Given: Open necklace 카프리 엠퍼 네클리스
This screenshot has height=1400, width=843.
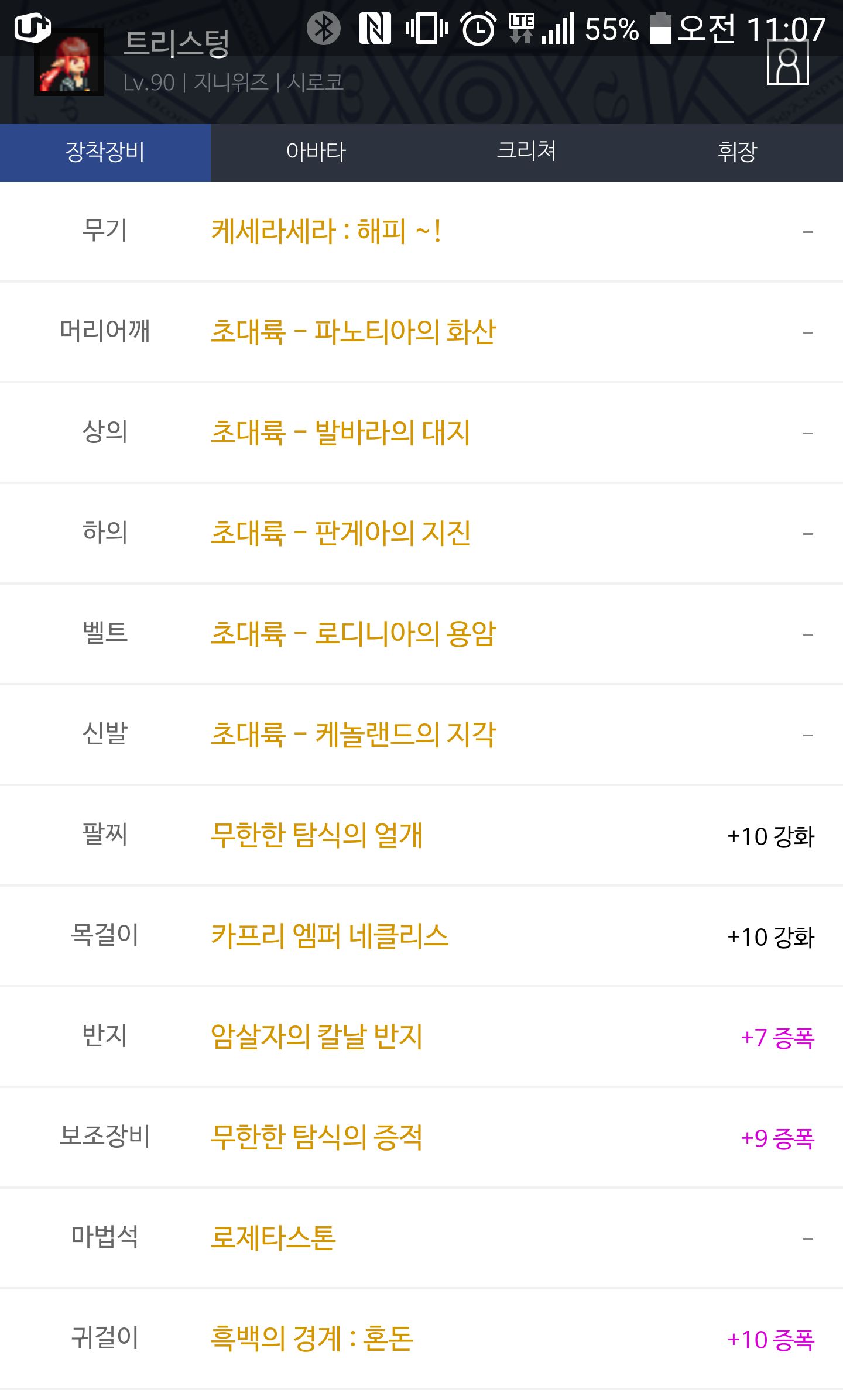Looking at the screenshot, I should (329, 936).
